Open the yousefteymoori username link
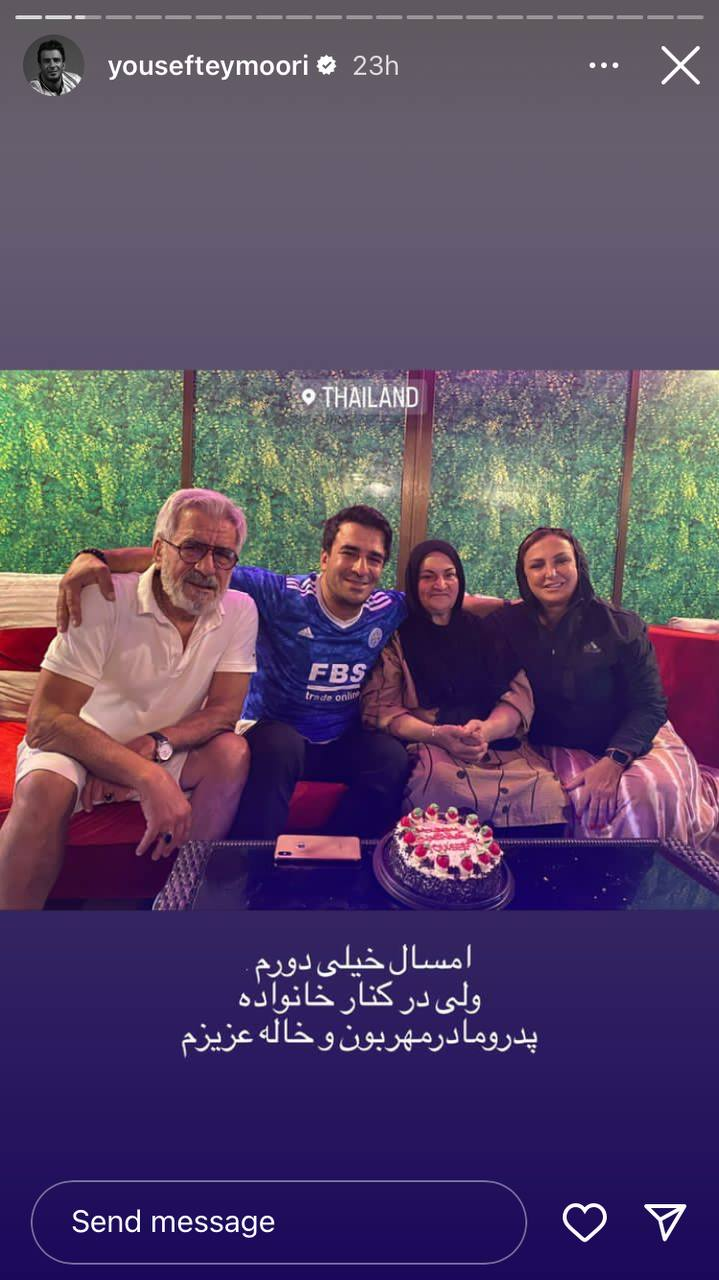The width and height of the screenshot is (719, 1280). pos(208,66)
